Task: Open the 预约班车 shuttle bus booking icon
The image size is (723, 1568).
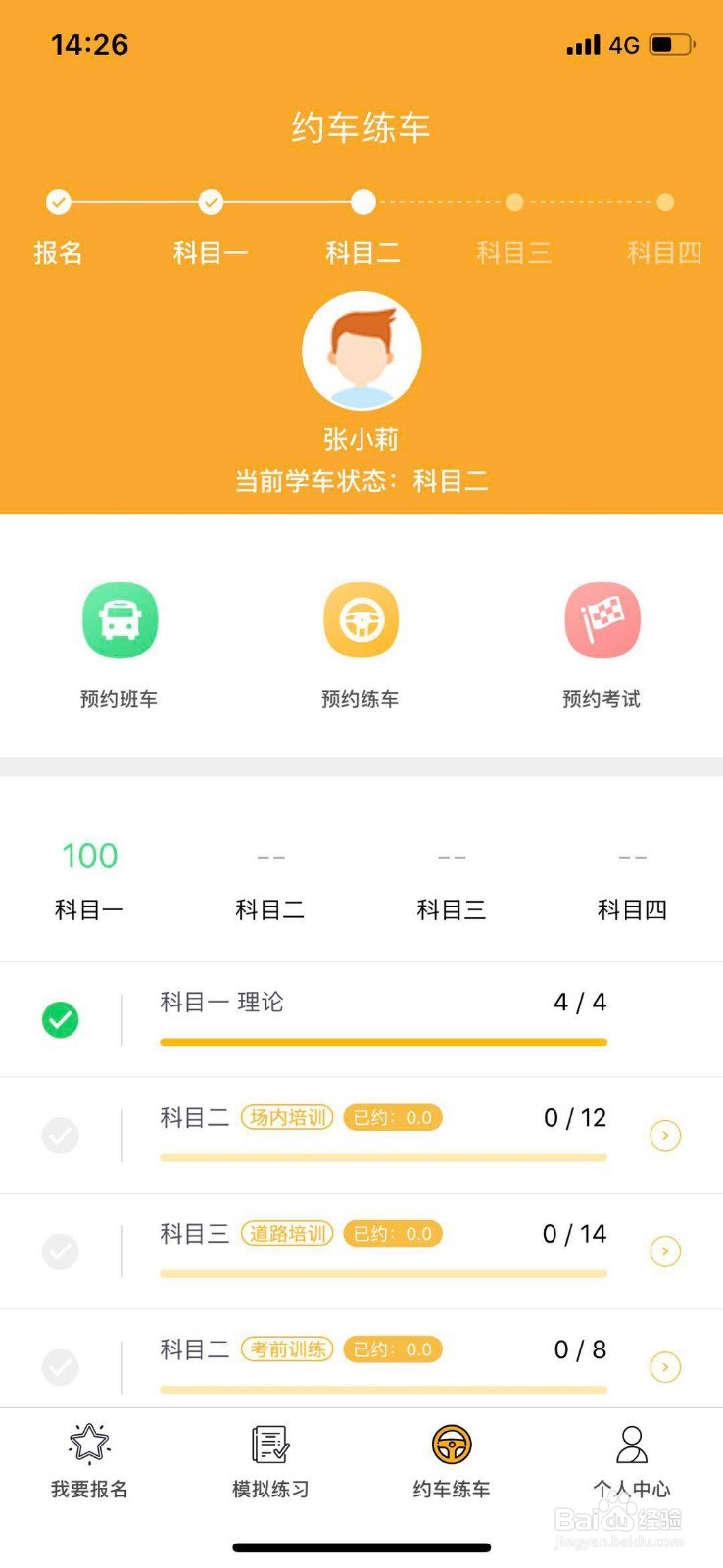Action: pos(120,619)
